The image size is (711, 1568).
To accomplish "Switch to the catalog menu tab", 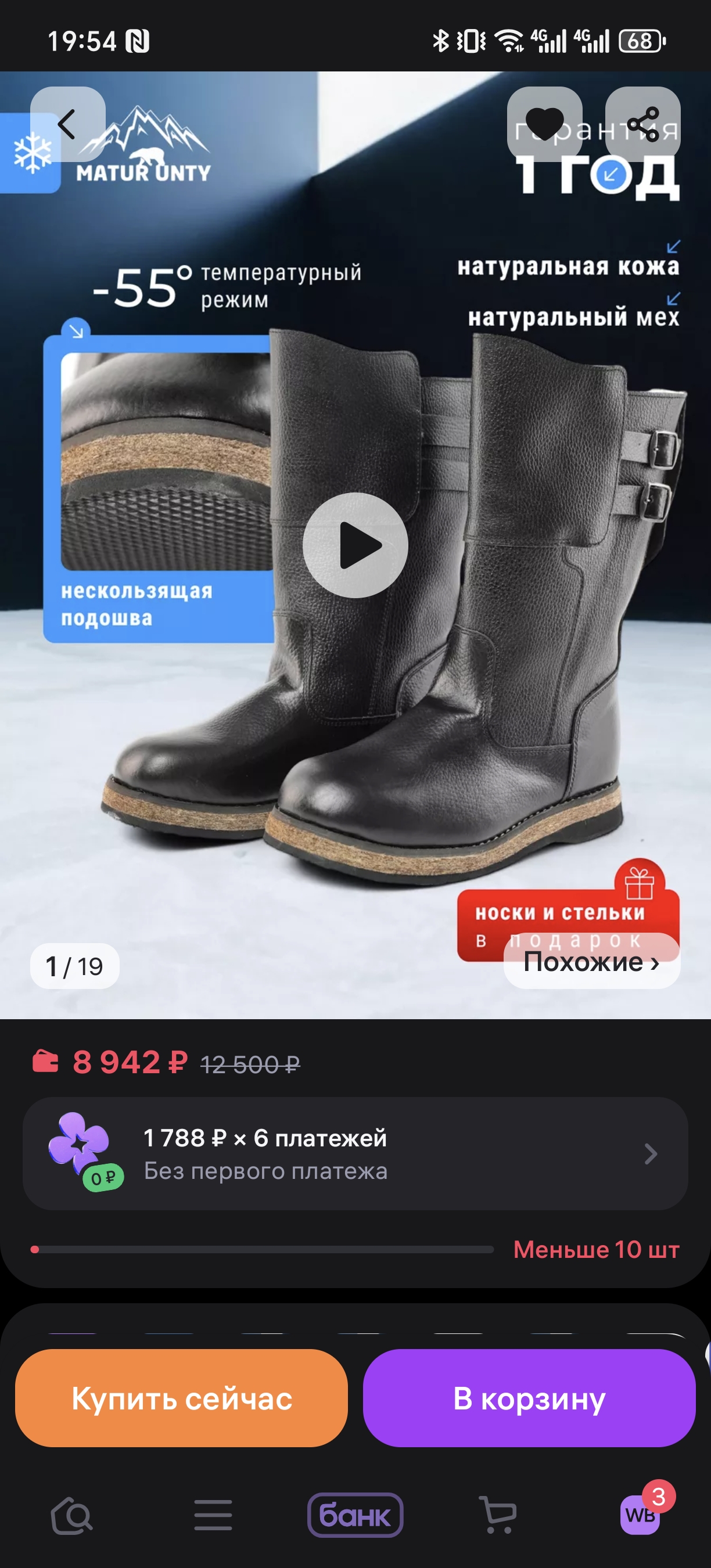I will (213, 1515).
